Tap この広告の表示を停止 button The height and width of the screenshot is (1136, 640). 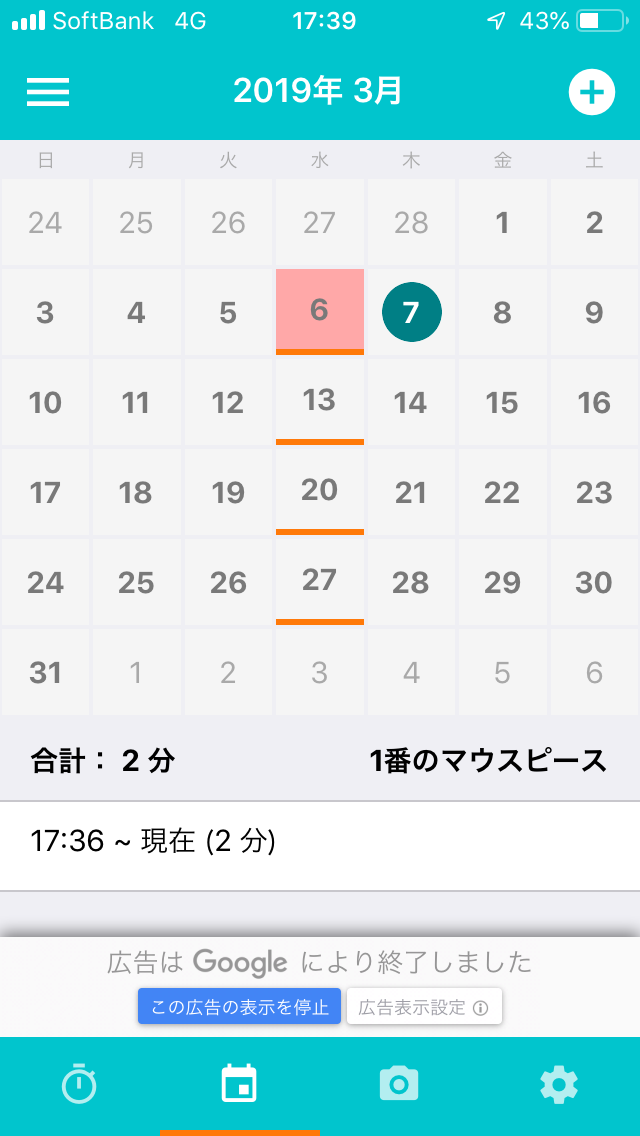(x=240, y=1007)
